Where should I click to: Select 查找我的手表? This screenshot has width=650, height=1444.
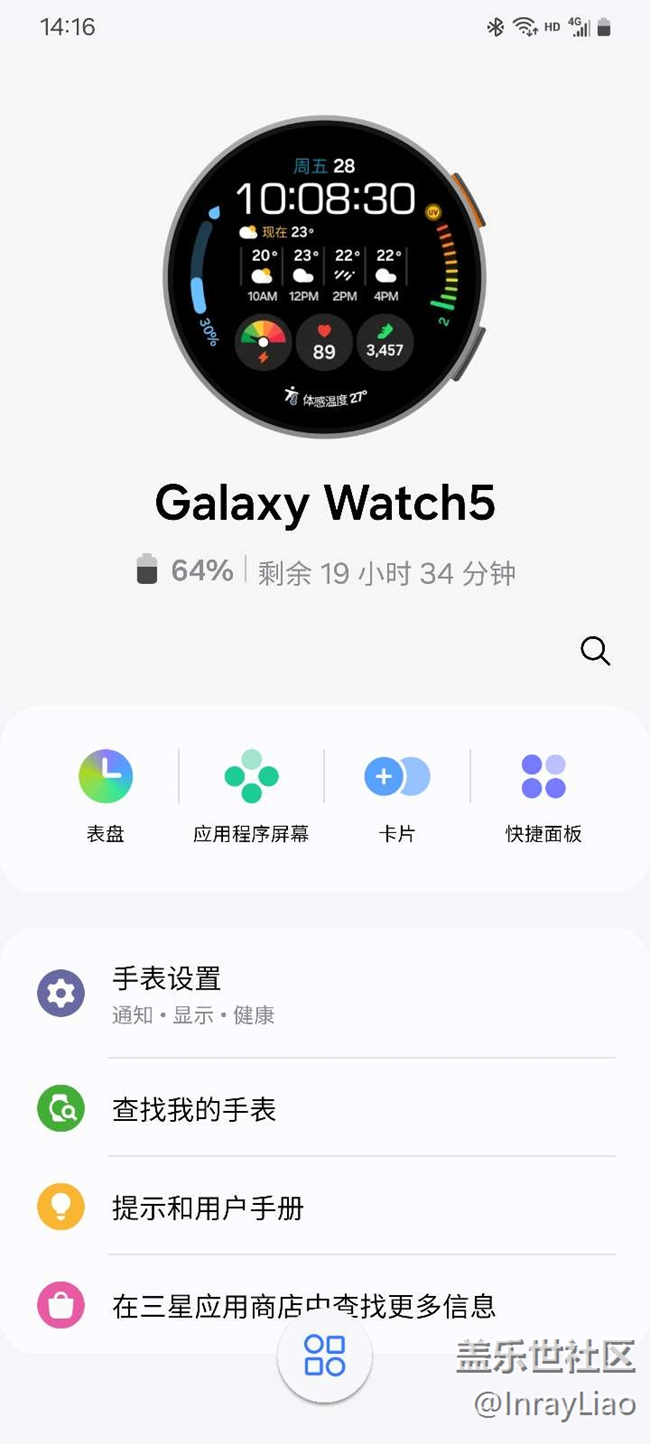(325, 1109)
